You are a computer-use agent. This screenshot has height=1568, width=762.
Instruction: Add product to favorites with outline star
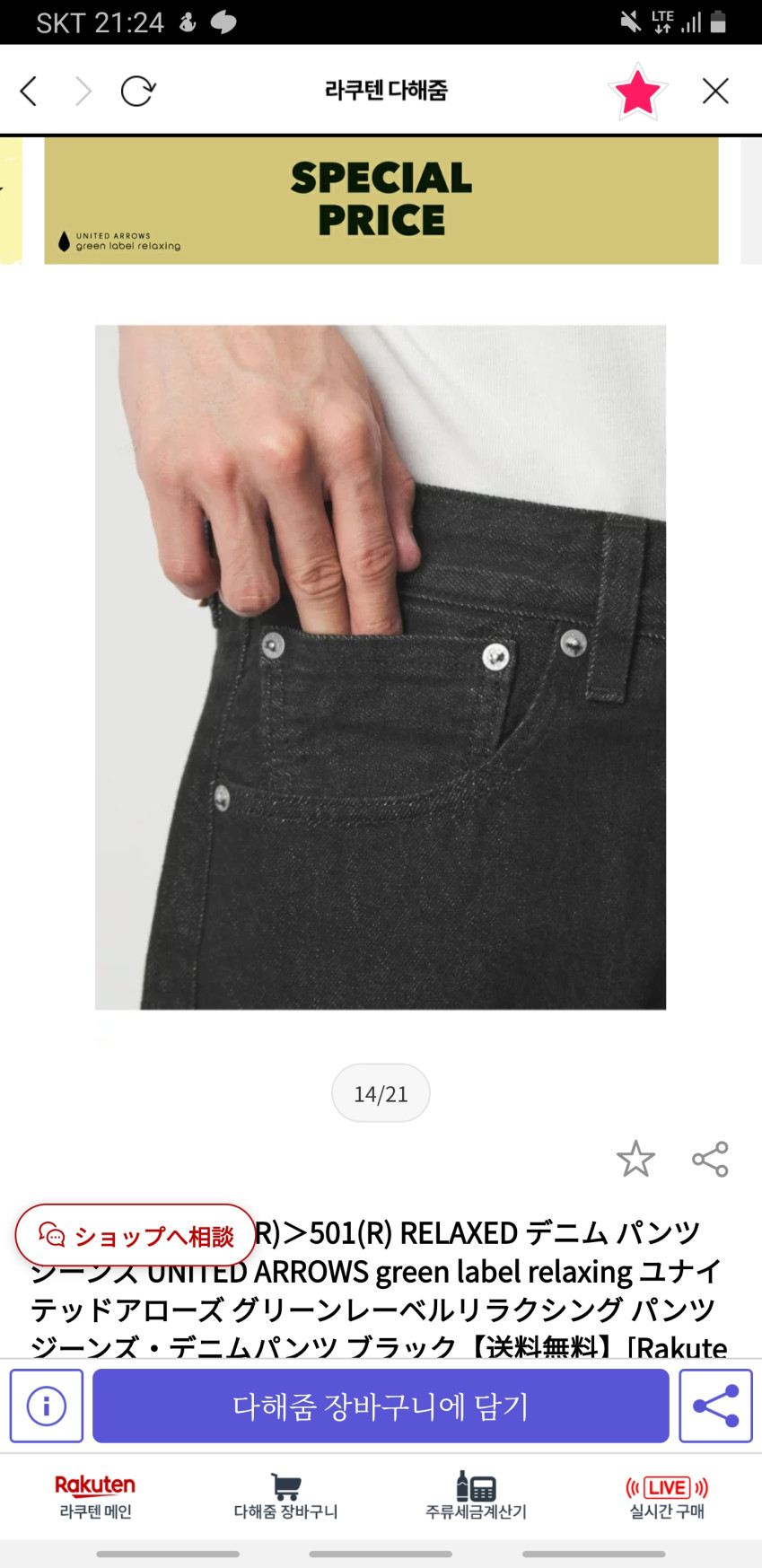tap(635, 1159)
